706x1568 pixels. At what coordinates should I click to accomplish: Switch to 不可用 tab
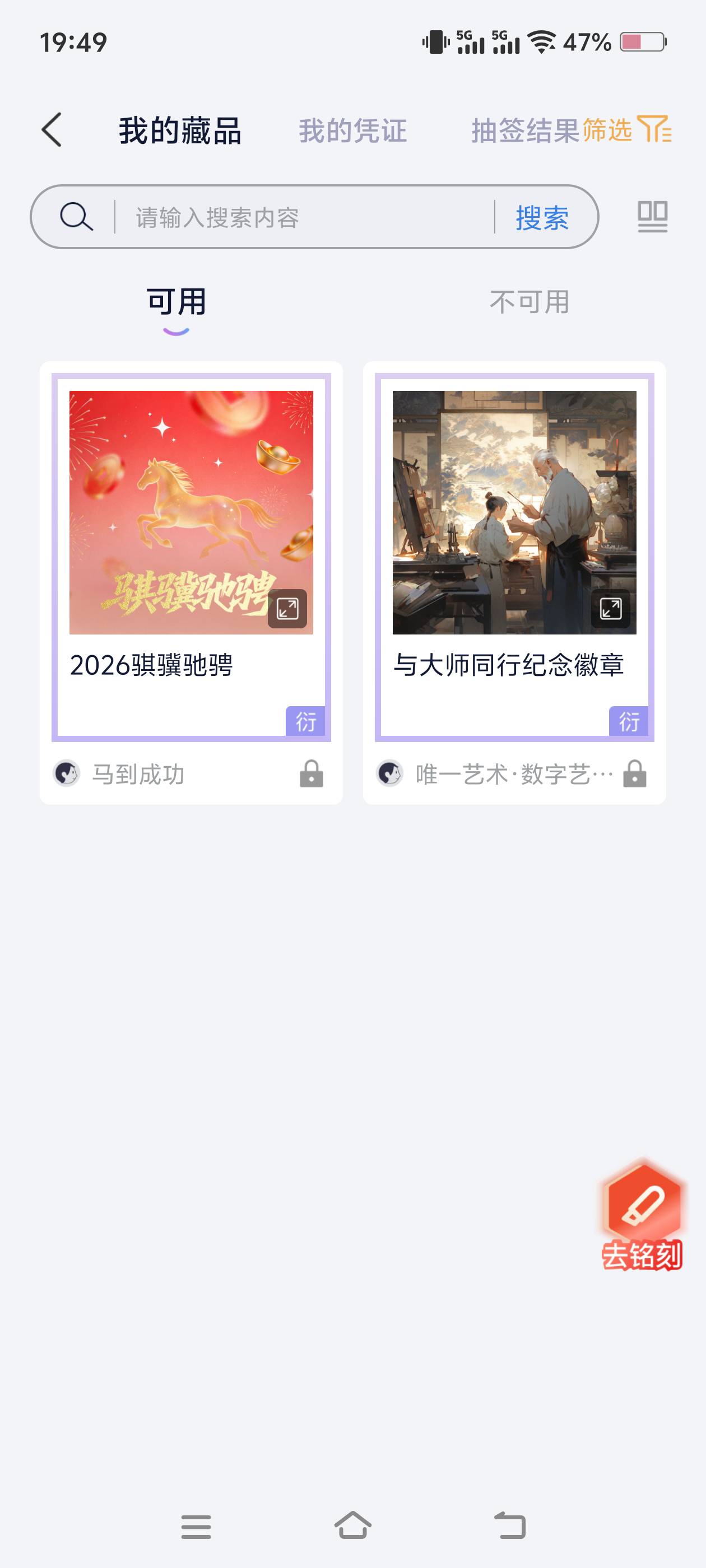(529, 302)
